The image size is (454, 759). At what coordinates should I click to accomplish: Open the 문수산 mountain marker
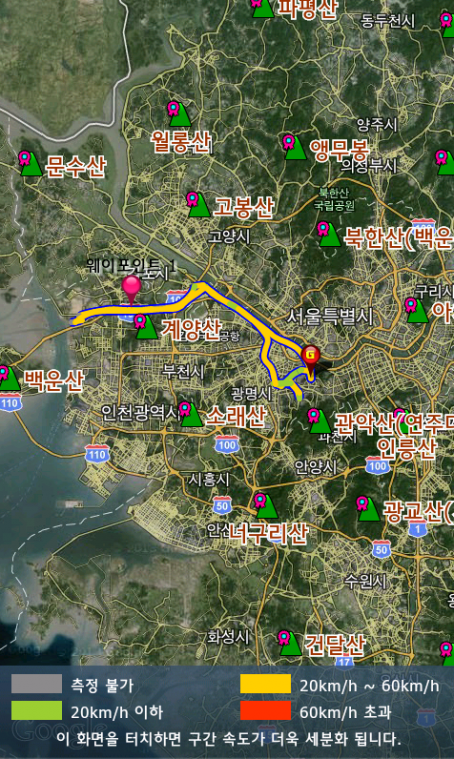tap(30, 163)
